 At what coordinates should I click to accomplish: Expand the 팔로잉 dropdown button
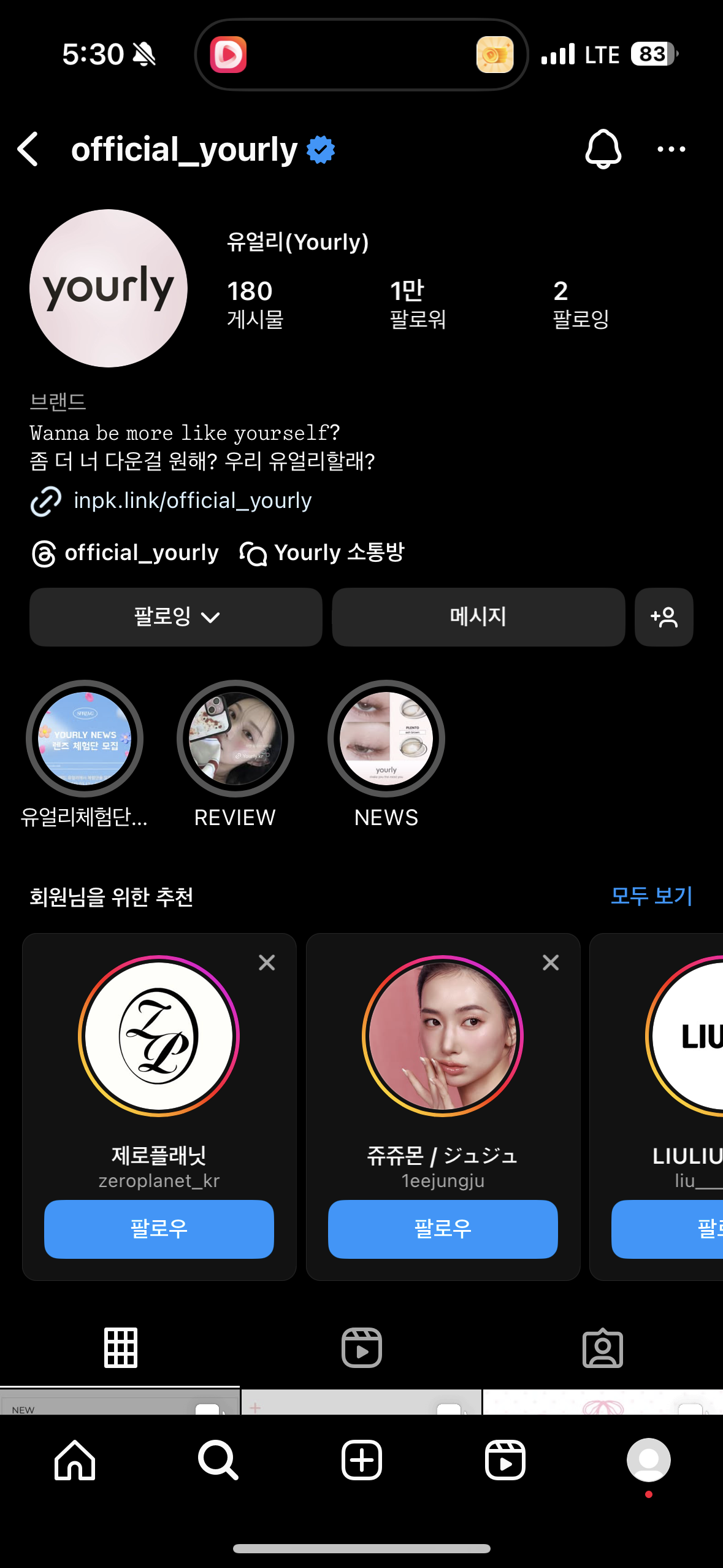(x=176, y=617)
